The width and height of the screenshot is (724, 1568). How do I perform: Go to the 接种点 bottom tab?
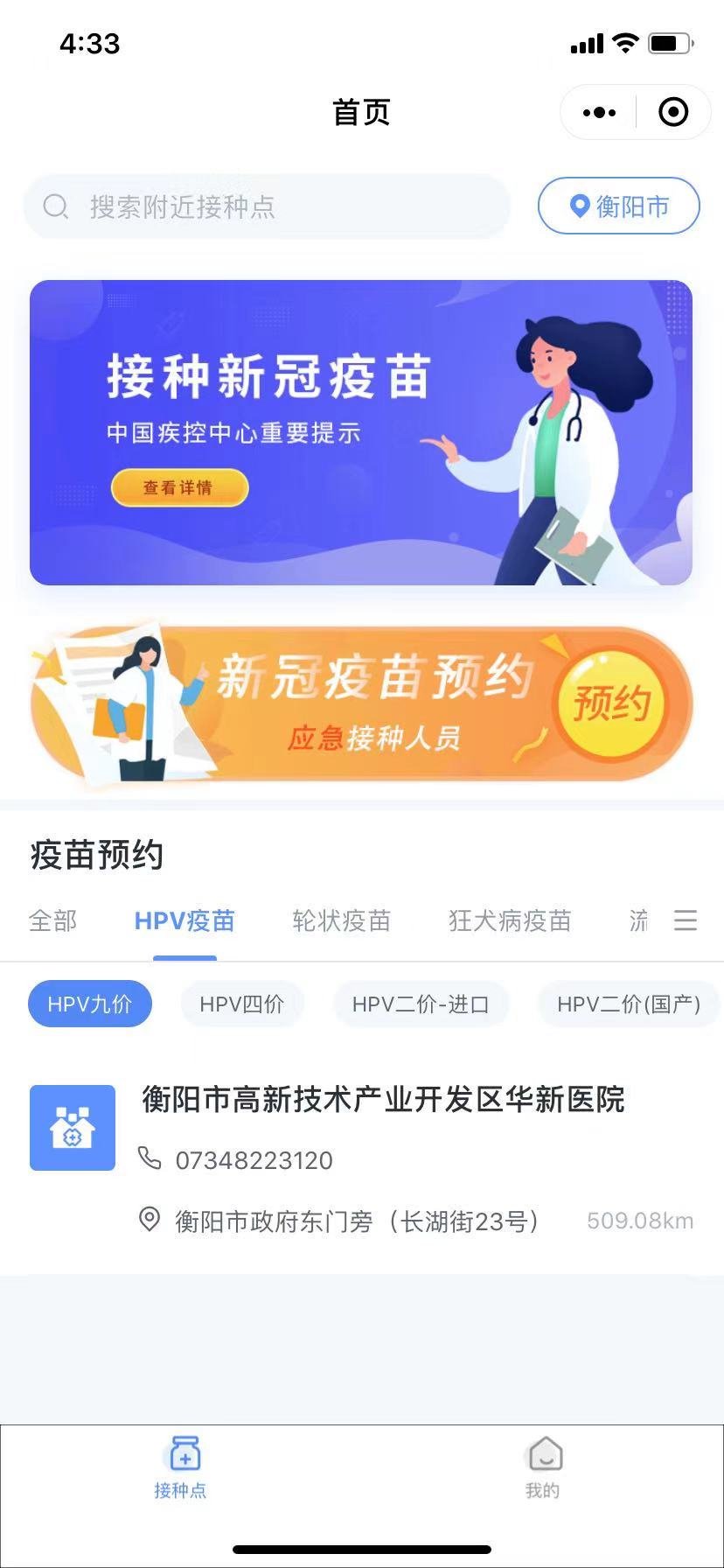[181, 1465]
